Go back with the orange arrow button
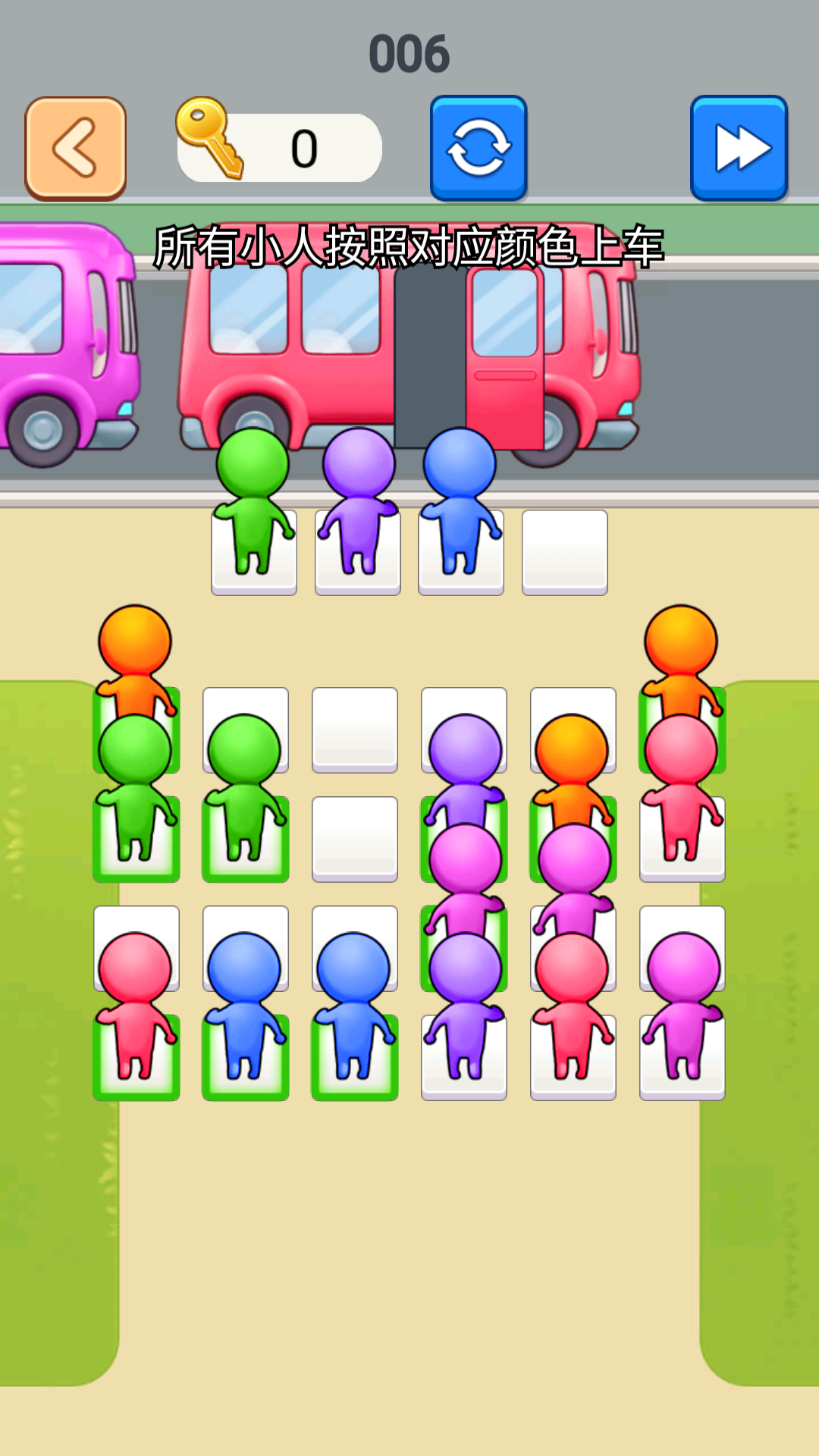 (75, 148)
